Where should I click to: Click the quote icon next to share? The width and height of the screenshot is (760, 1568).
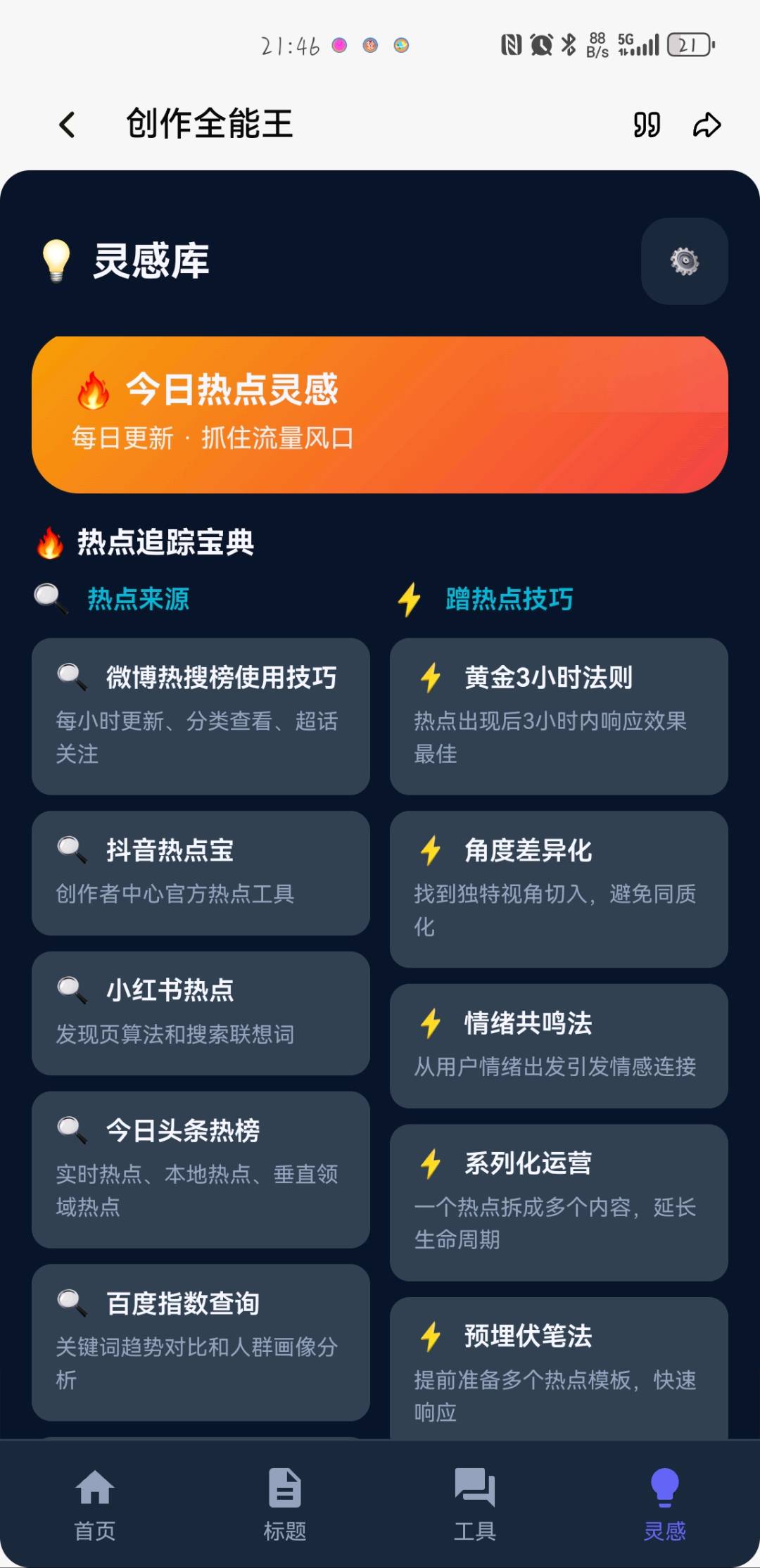click(645, 124)
